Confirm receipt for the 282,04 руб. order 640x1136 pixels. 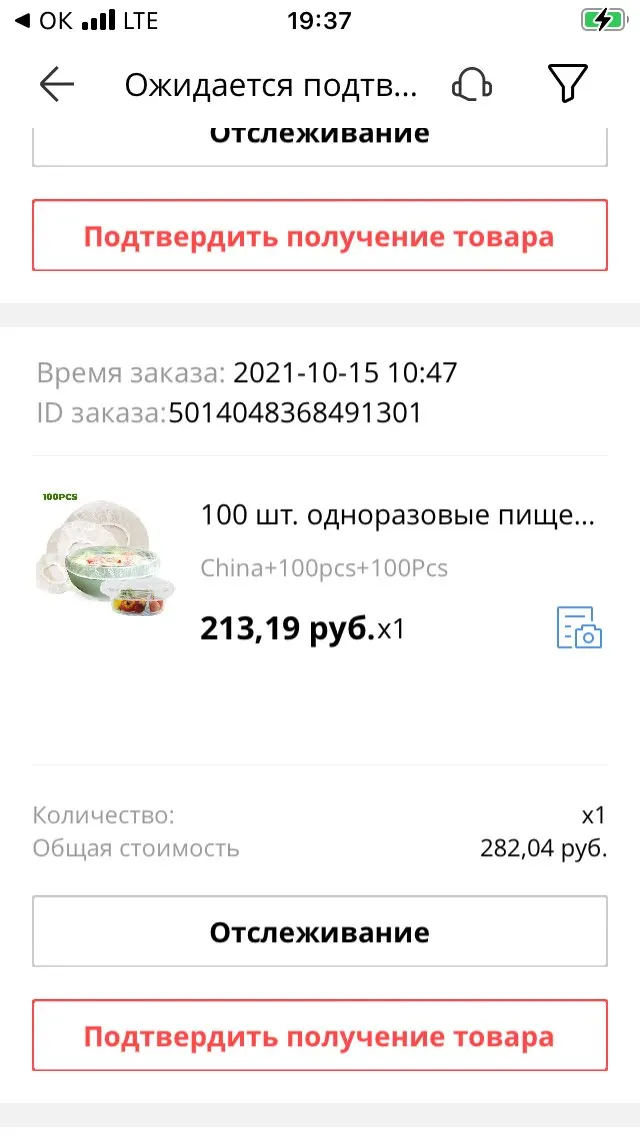(320, 1035)
